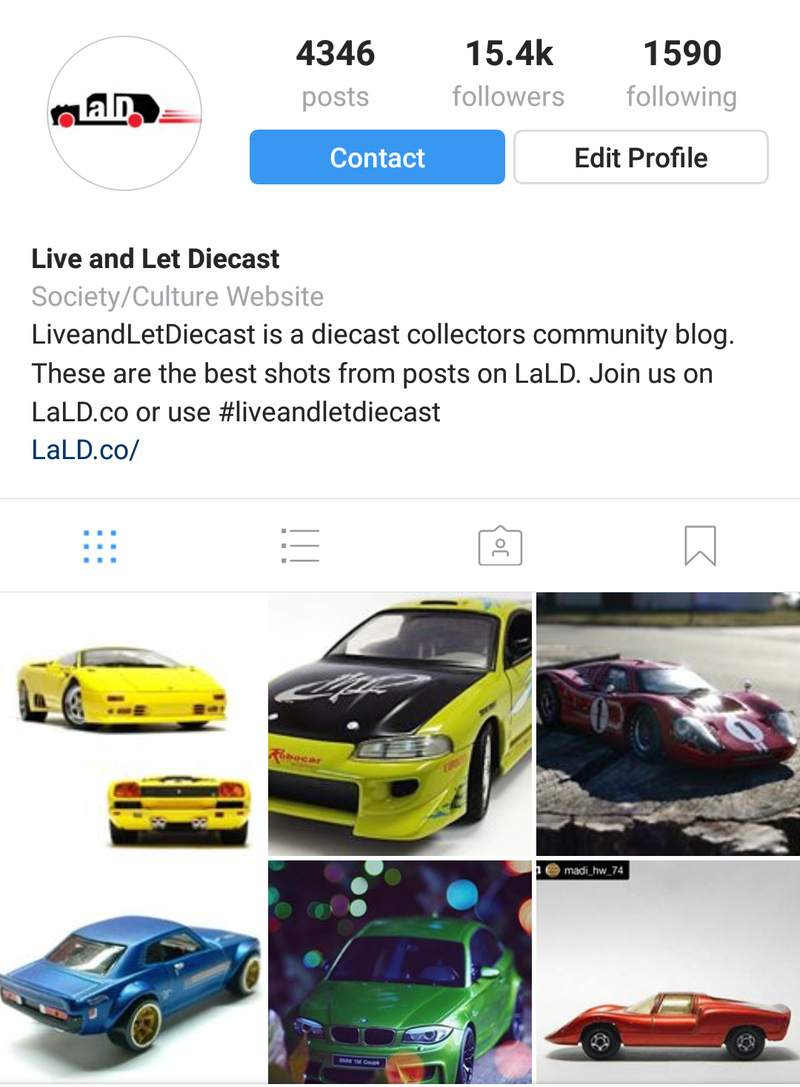This screenshot has height=1087, width=800.
Task: Open the yellow Lamborghini Diablo post
Action: tap(131, 723)
